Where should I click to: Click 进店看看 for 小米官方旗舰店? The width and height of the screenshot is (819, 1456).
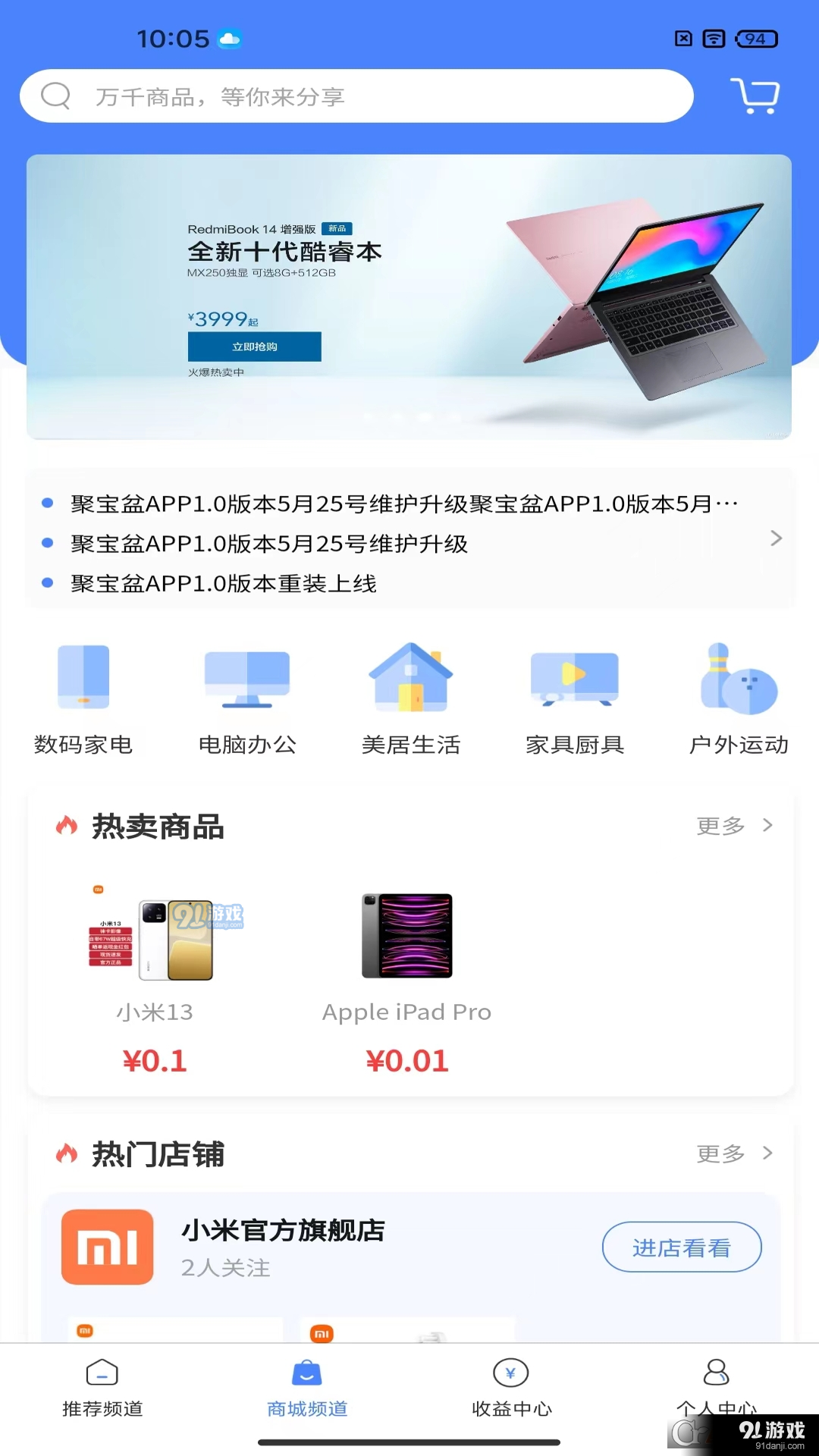click(681, 1247)
